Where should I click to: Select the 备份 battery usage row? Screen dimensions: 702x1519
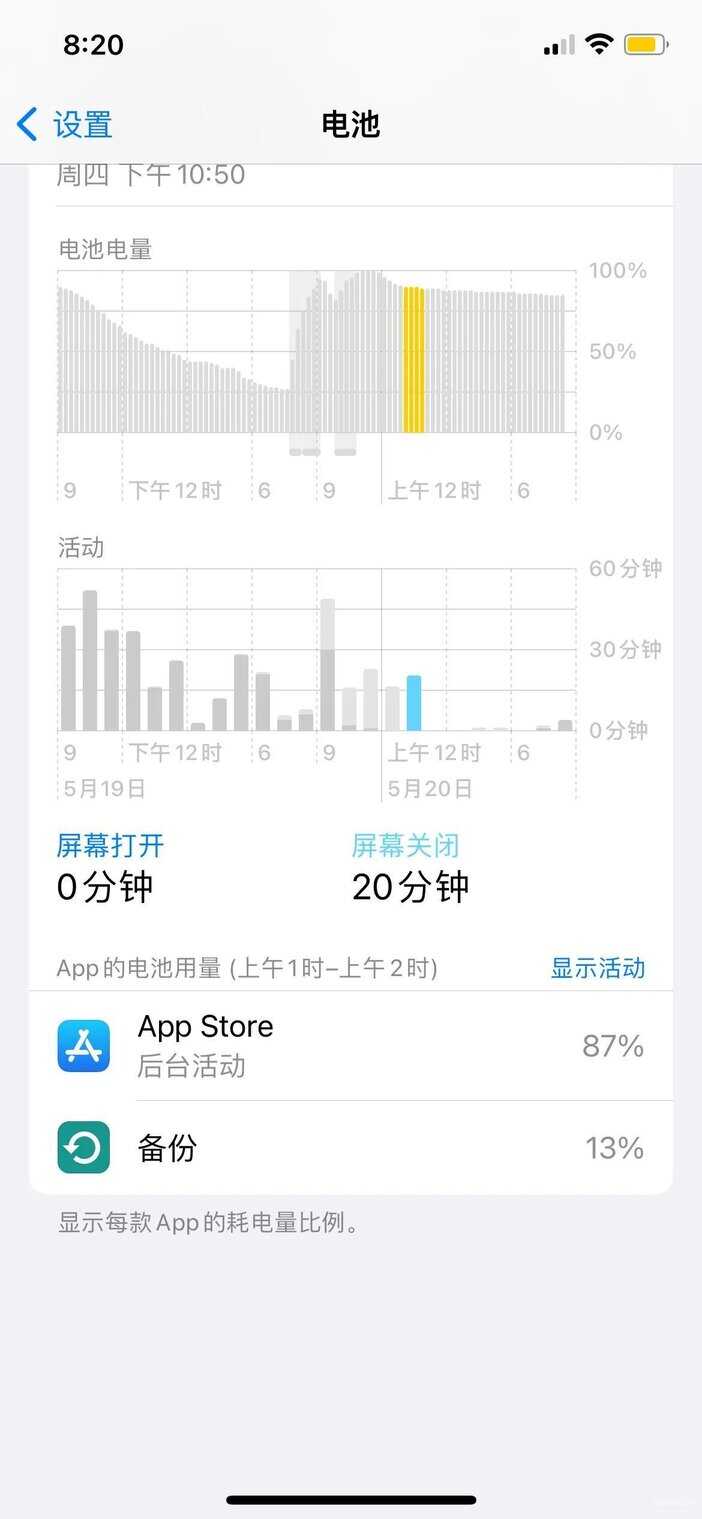[x=351, y=1148]
